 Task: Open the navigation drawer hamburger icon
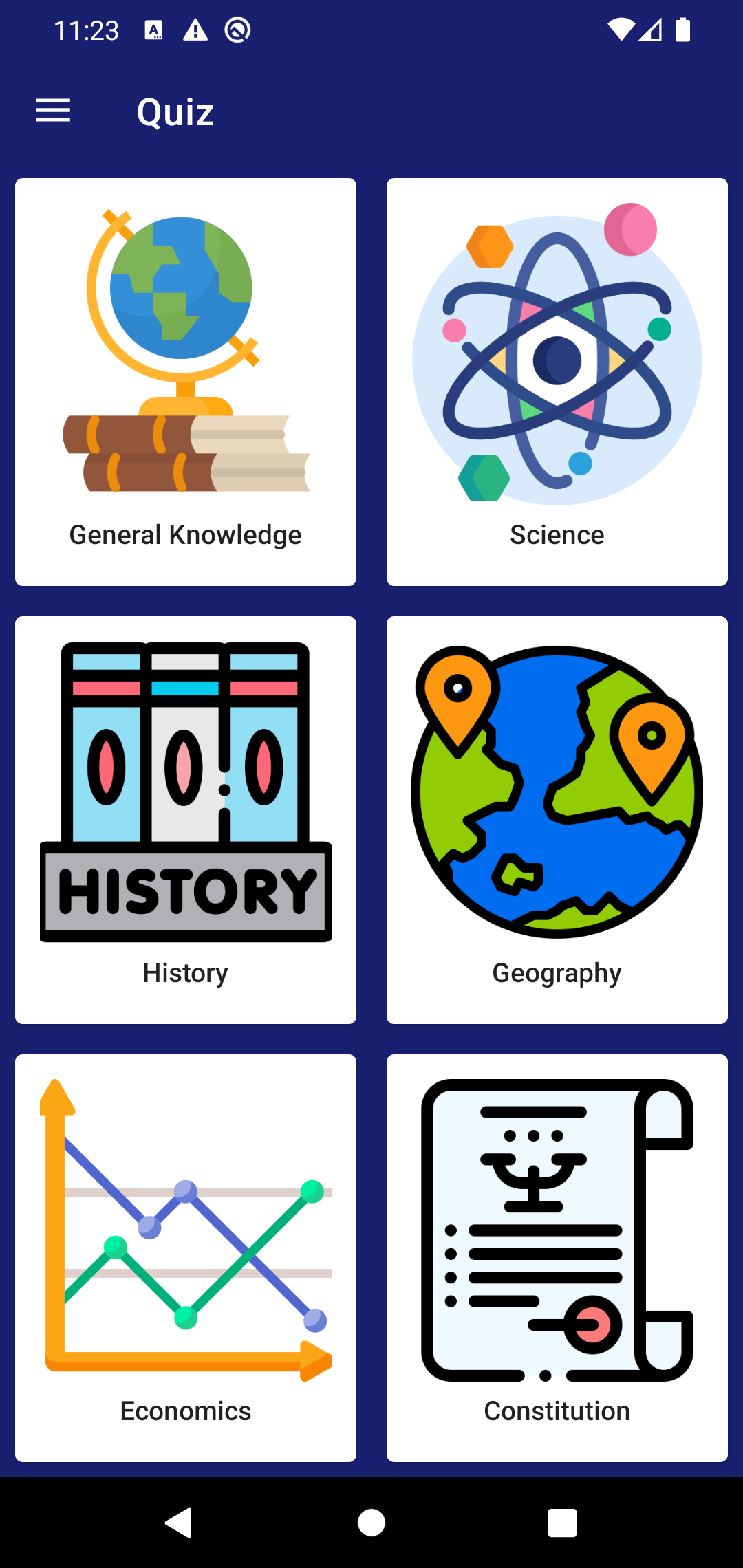[52, 111]
